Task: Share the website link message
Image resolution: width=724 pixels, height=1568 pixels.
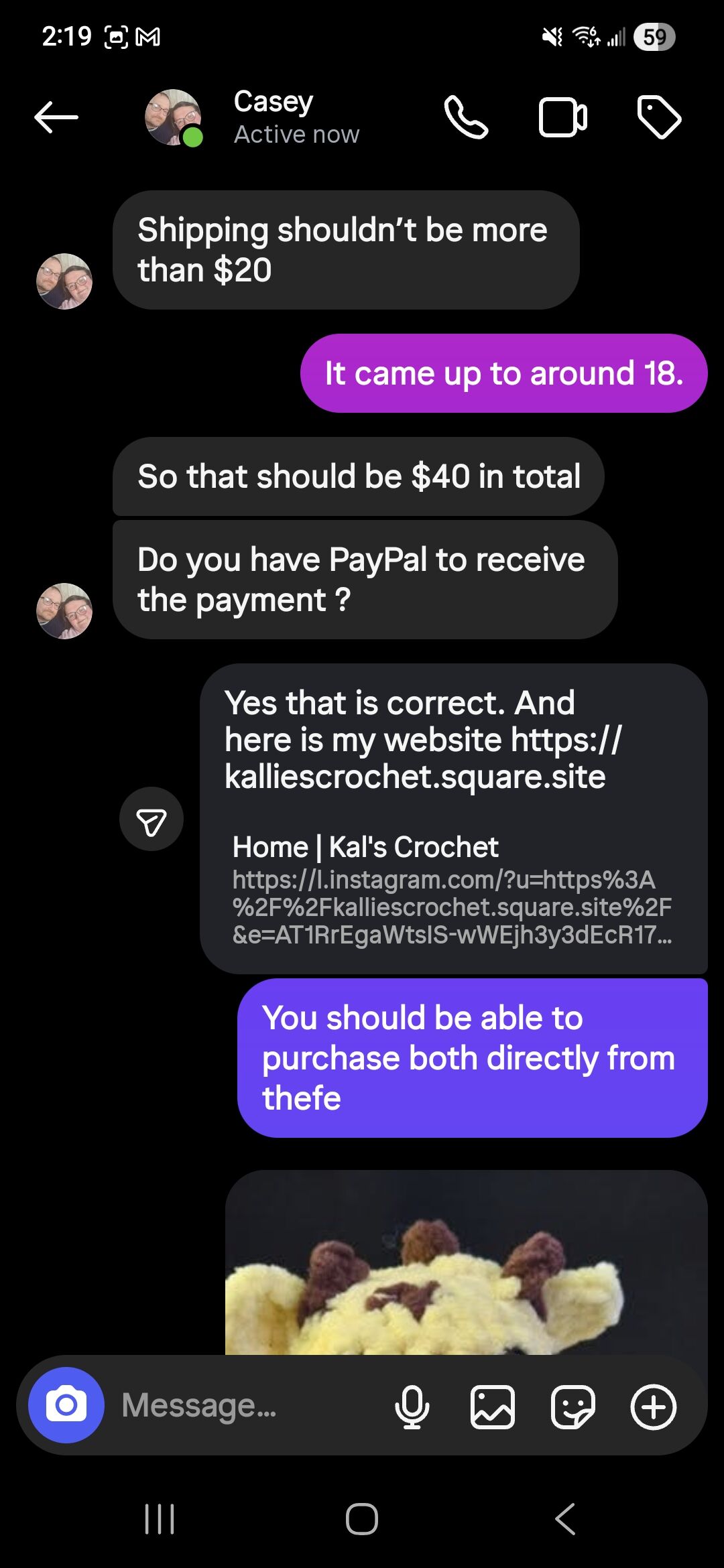Action: pos(152,819)
